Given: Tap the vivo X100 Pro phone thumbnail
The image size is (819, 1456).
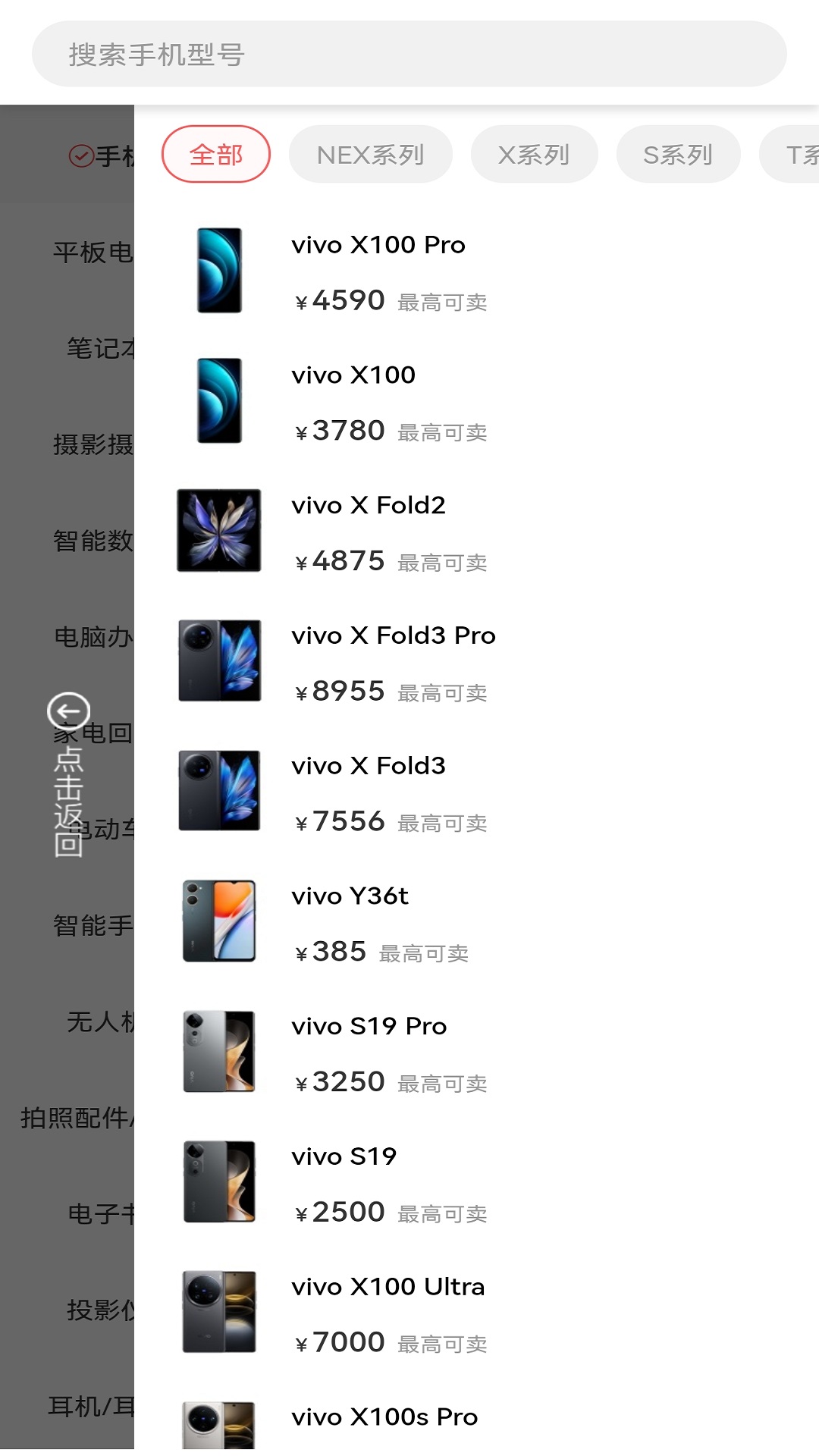Looking at the screenshot, I should coord(218,271).
